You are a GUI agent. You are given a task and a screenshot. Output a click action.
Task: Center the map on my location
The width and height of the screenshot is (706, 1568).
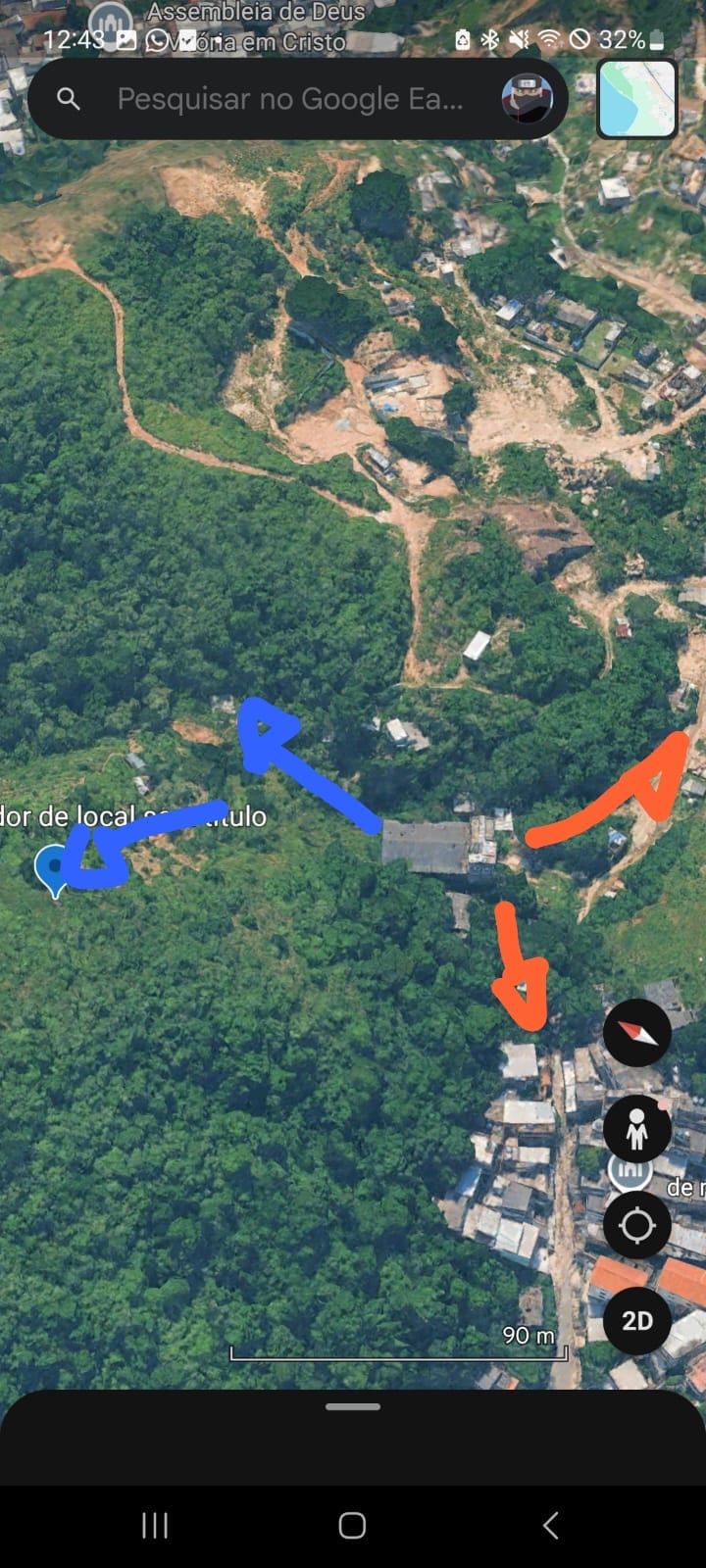tap(637, 1225)
